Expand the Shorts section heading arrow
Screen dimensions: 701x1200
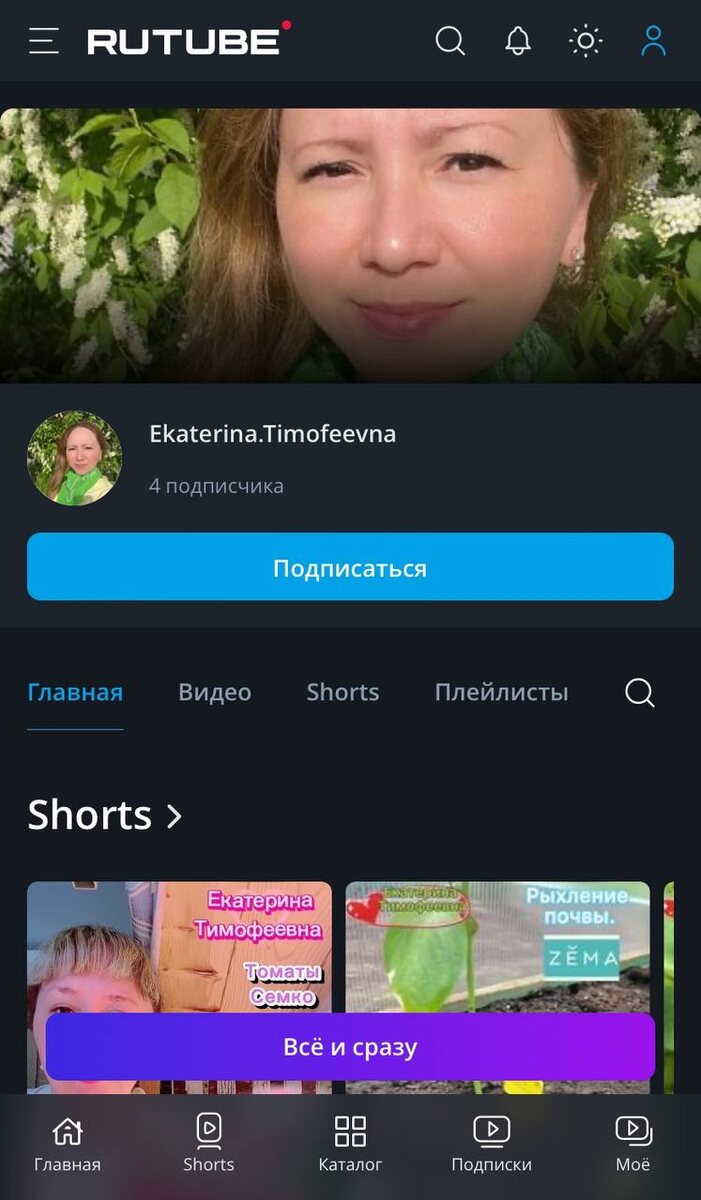point(174,816)
